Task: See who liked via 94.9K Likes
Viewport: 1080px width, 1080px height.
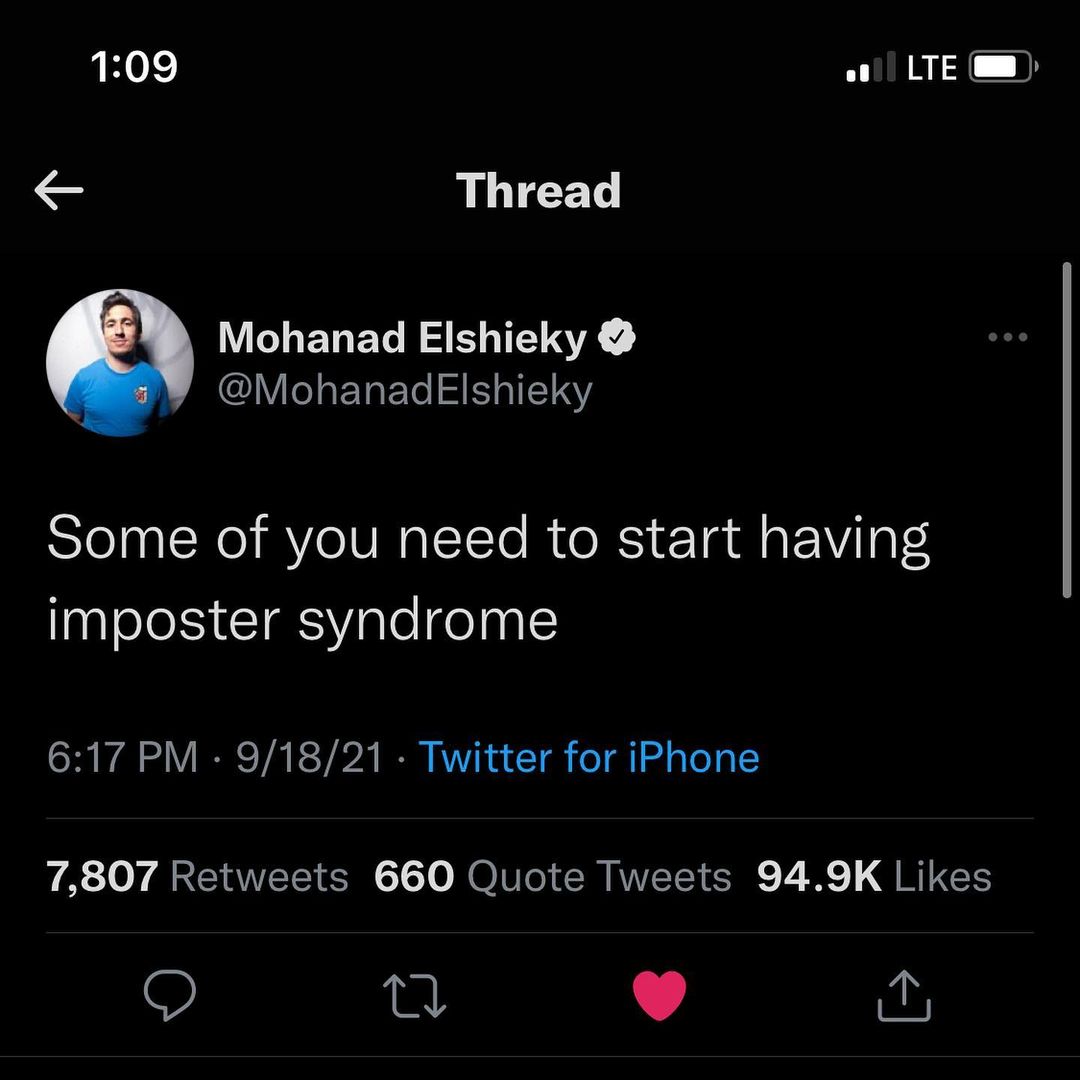Action: point(873,877)
